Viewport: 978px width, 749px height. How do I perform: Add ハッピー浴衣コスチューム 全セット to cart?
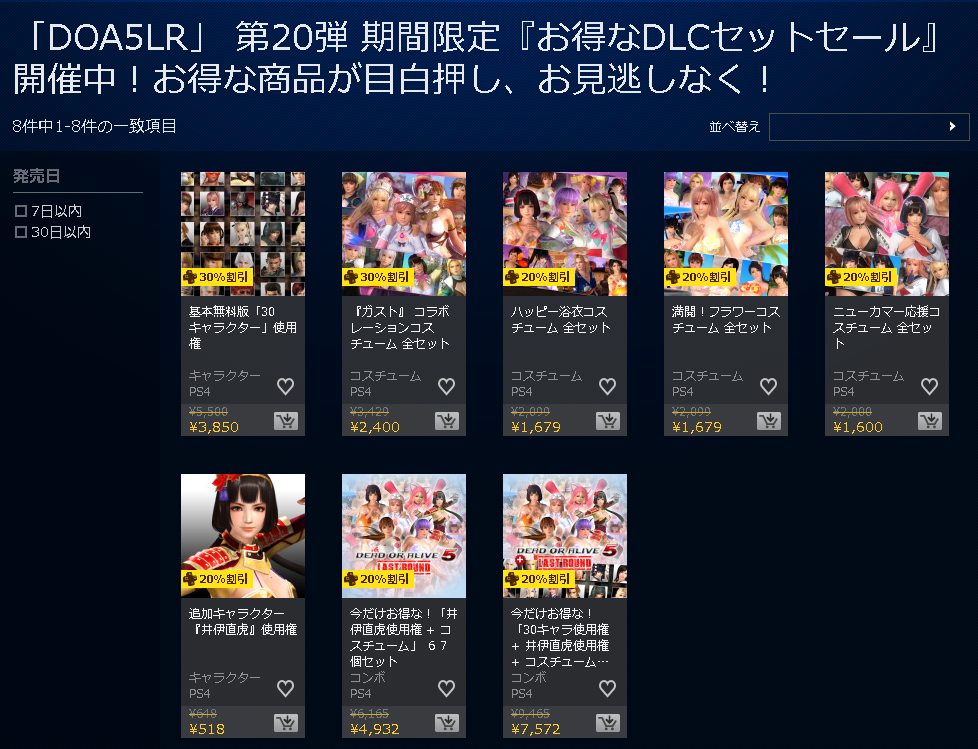click(607, 421)
